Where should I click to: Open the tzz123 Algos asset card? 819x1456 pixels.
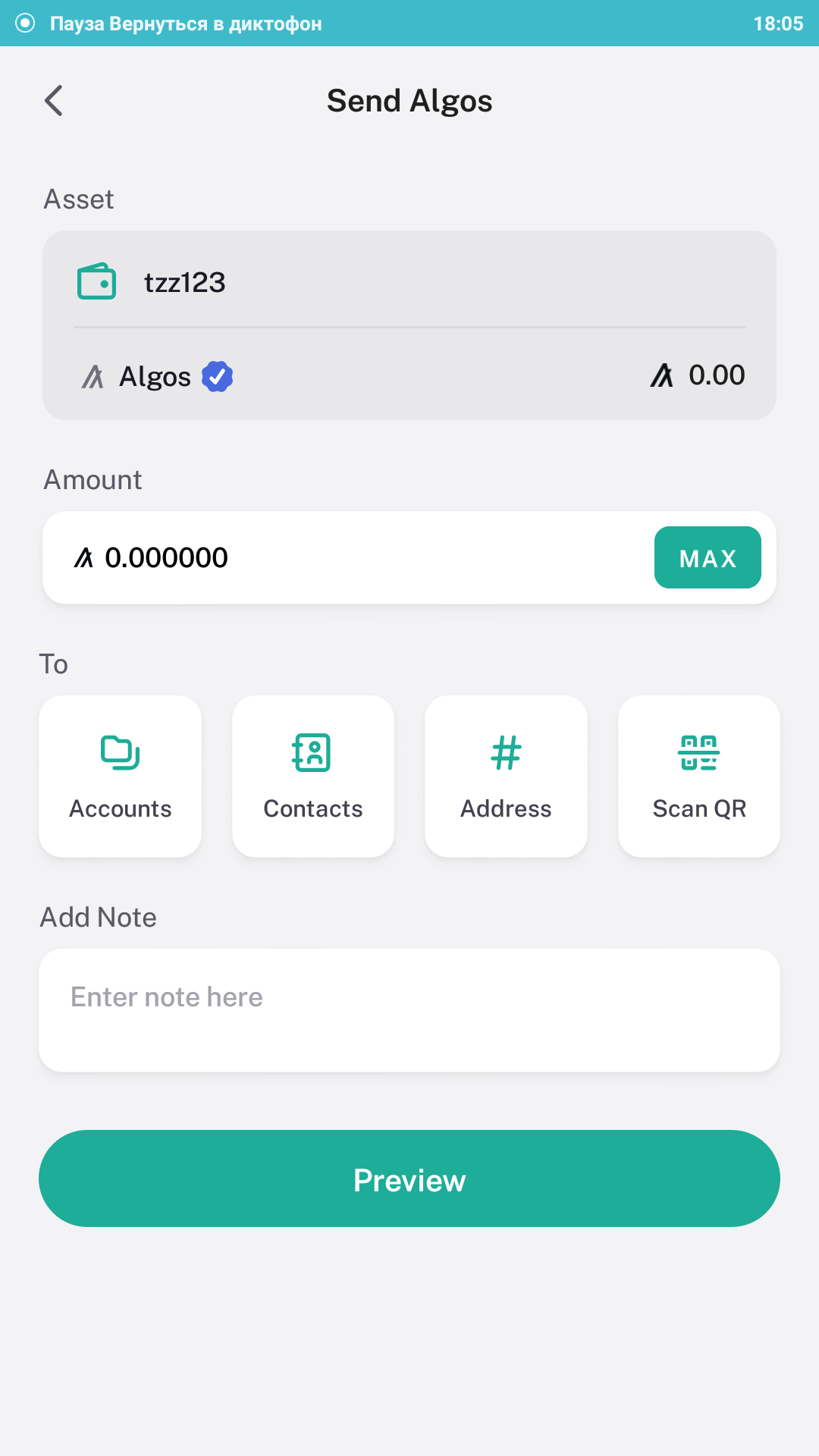pyautogui.click(x=409, y=325)
